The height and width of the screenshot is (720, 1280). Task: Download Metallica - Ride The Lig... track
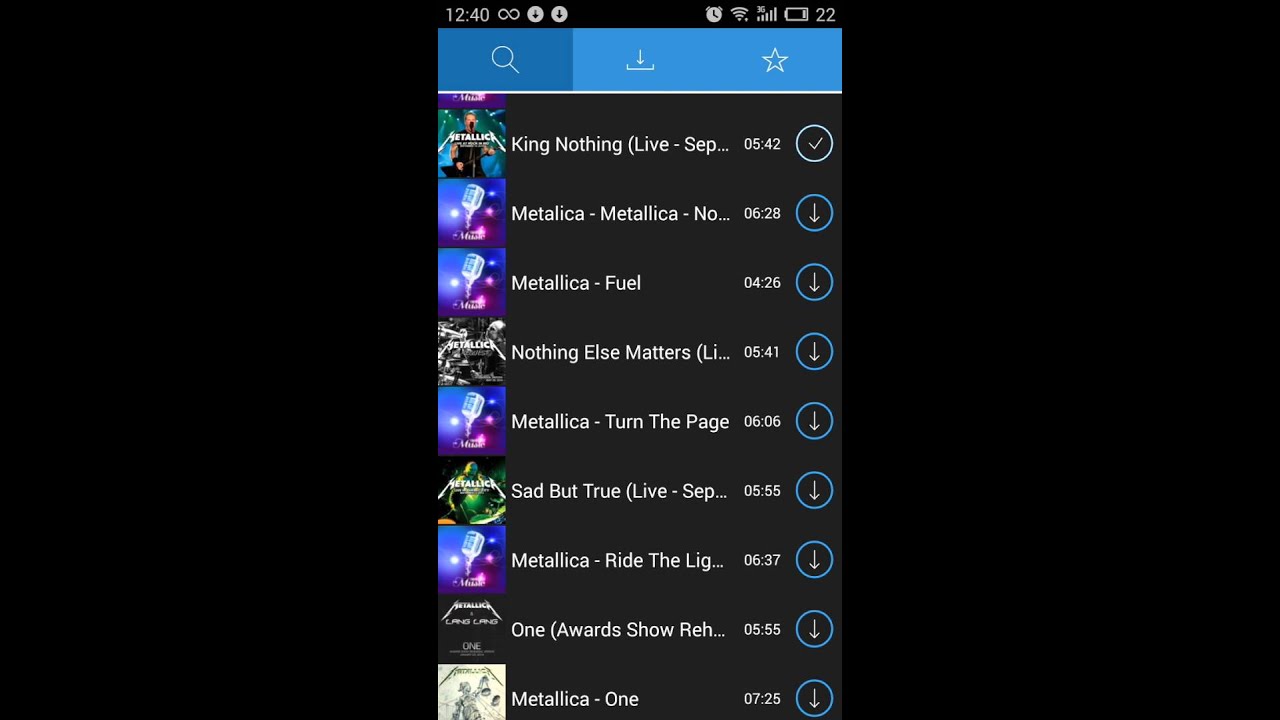click(x=814, y=560)
